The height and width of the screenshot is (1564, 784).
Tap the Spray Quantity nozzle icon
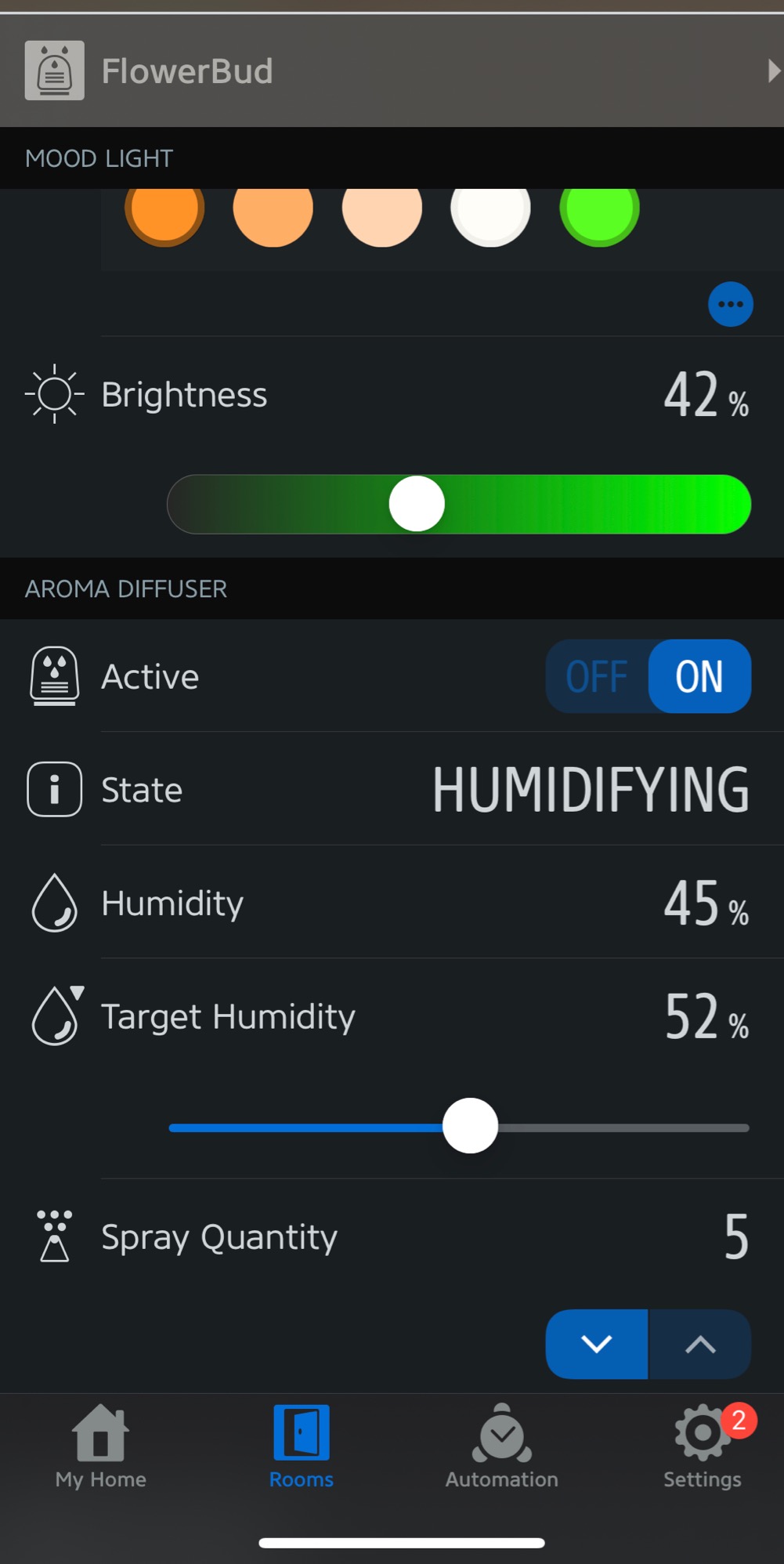[53, 1236]
